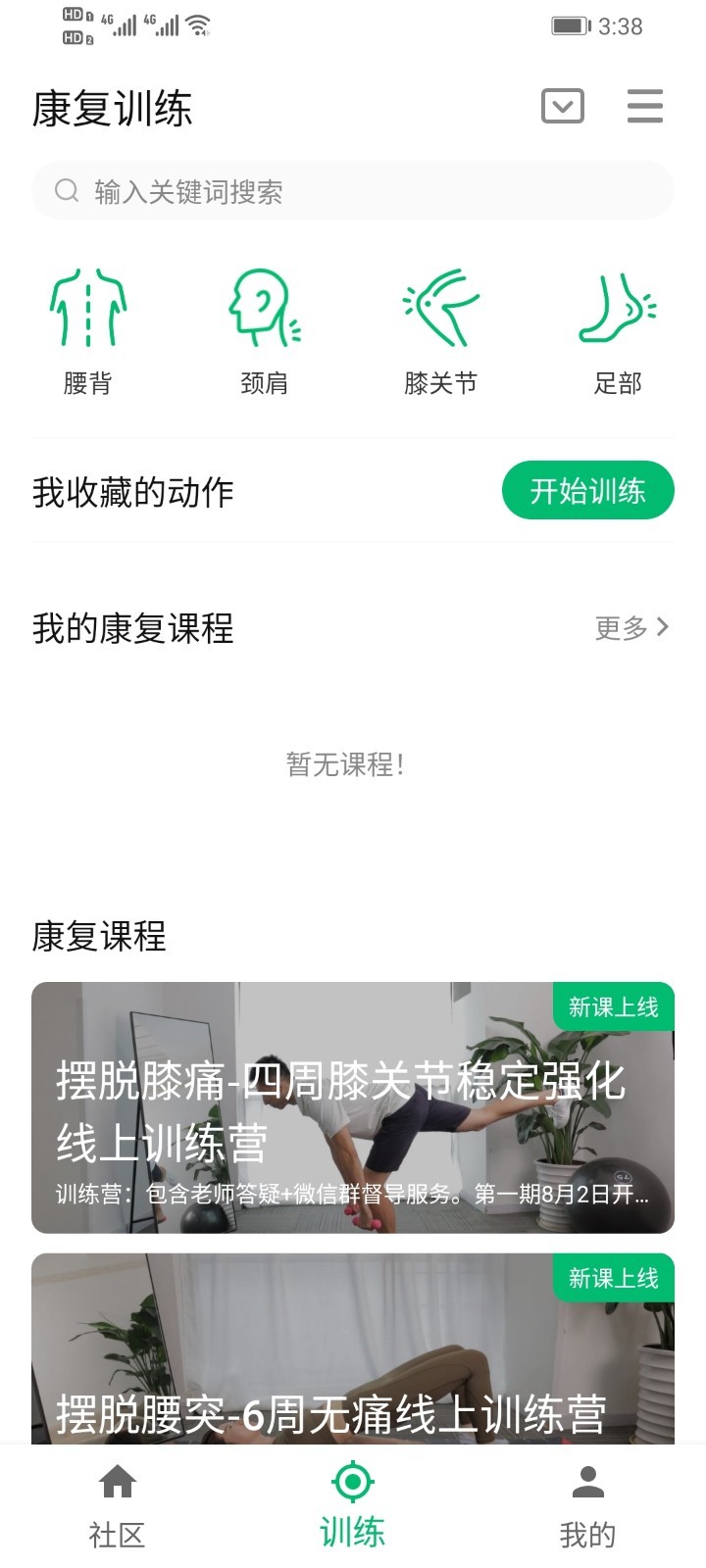
Task: View 更多 of my rehab courses
Action: click(x=632, y=627)
